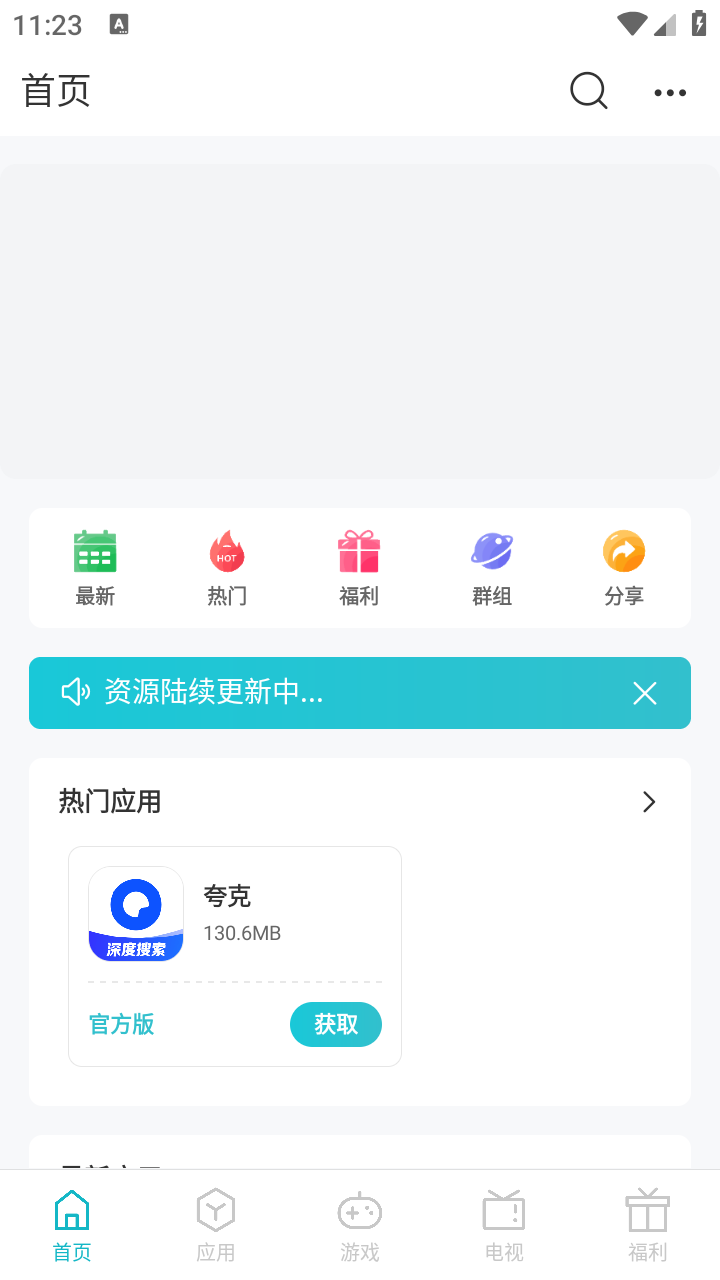
Task: Open search from the magnifier icon
Action: [588, 91]
